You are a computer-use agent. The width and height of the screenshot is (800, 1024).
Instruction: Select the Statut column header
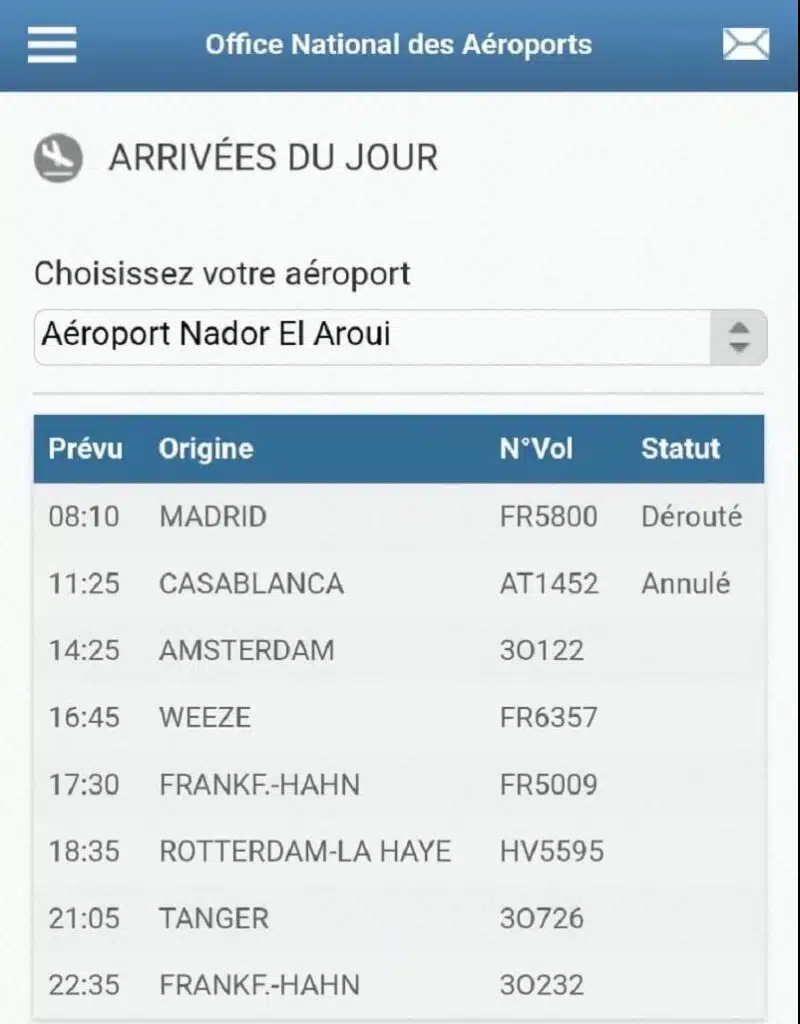pos(681,449)
